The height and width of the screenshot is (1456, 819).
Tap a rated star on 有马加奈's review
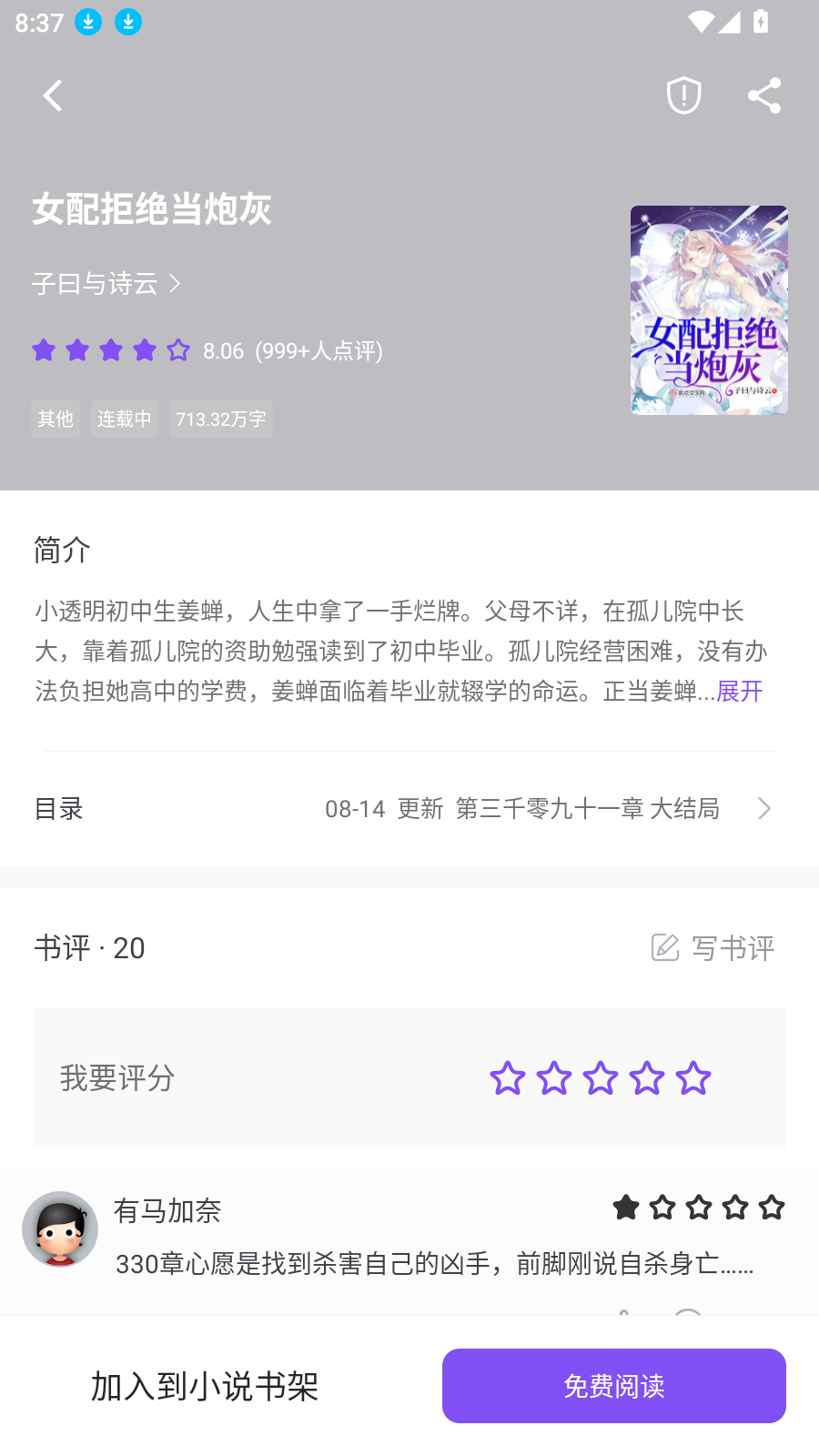[625, 1208]
